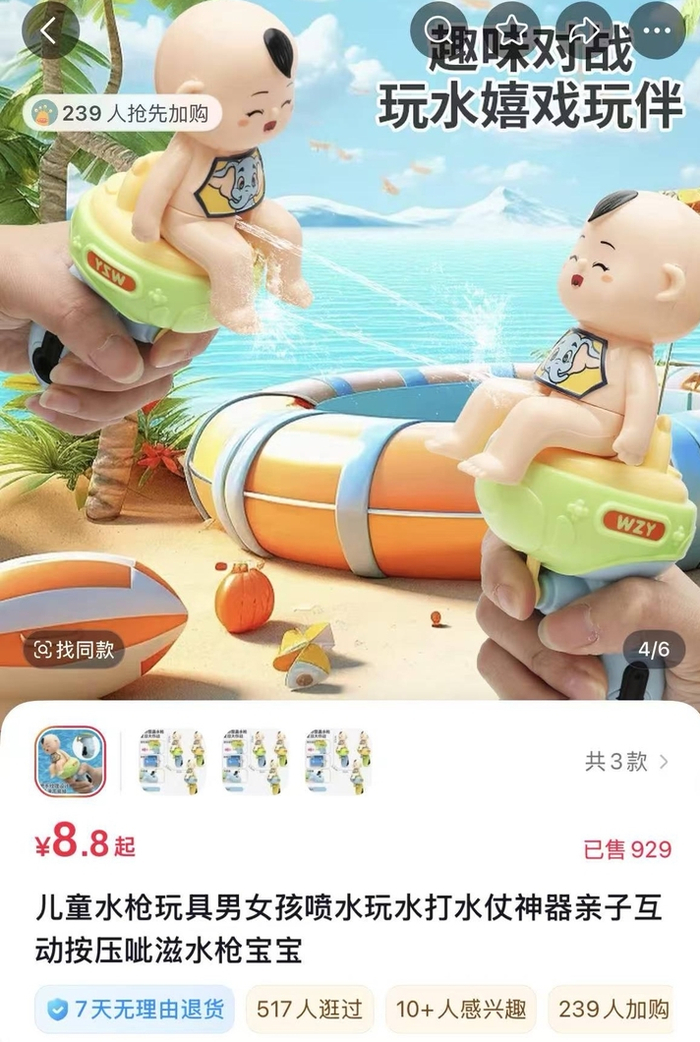The width and height of the screenshot is (700, 1042).
Task: Open the 7天无理由退货 return policy chip
Action: 135,1009
